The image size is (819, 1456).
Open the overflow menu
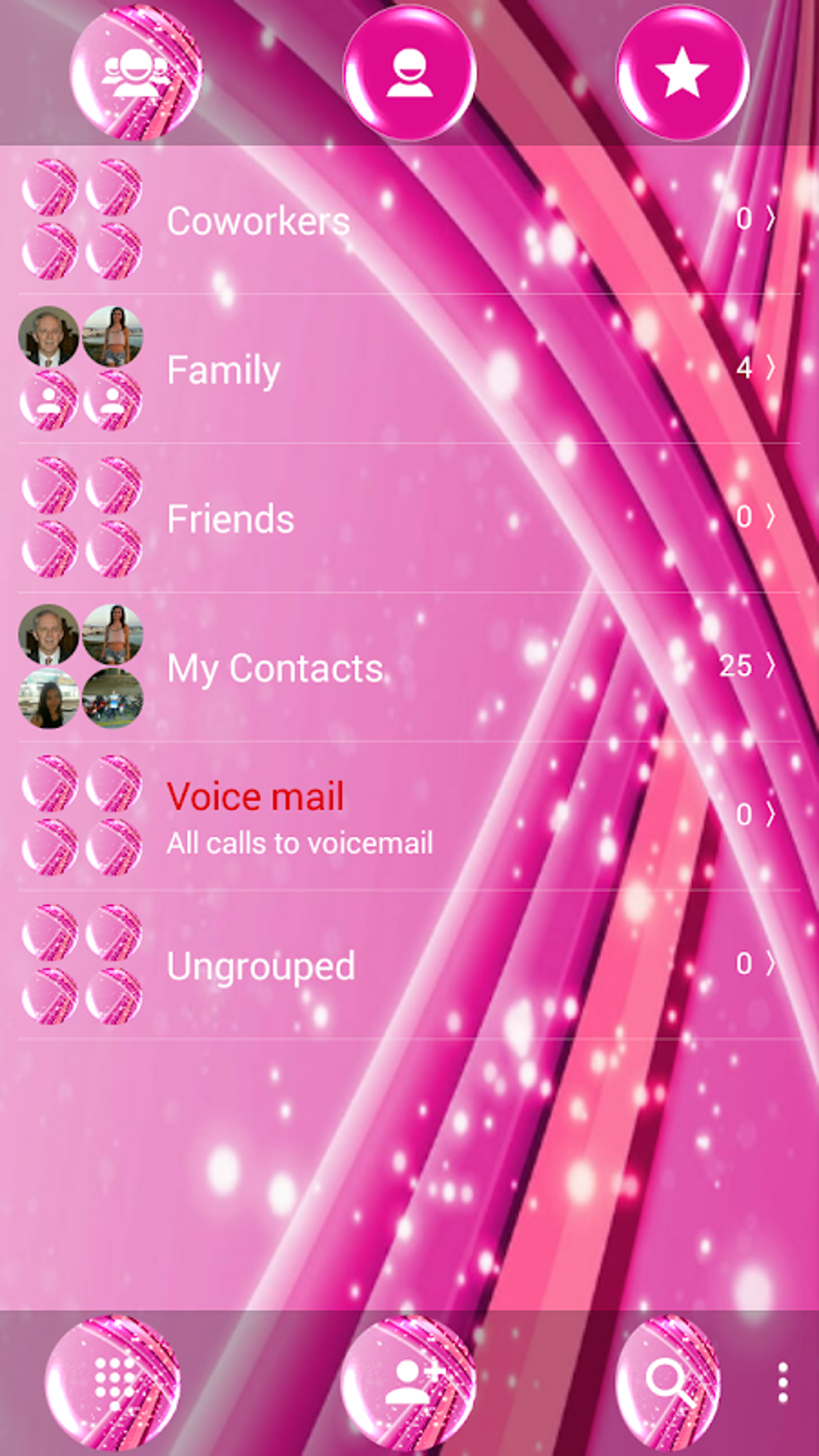[x=783, y=1382]
